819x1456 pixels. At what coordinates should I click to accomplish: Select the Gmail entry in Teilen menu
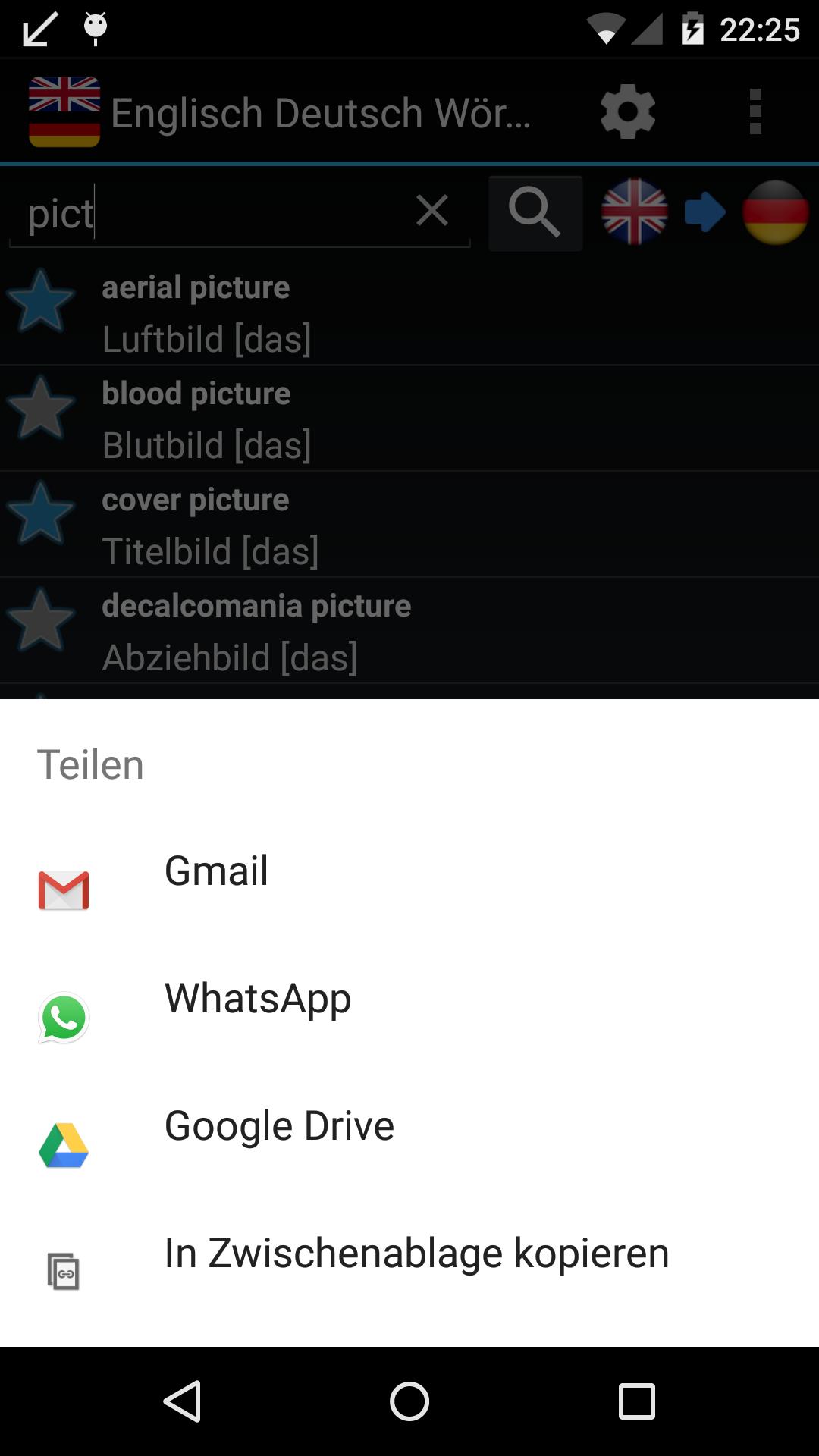coord(217,871)
